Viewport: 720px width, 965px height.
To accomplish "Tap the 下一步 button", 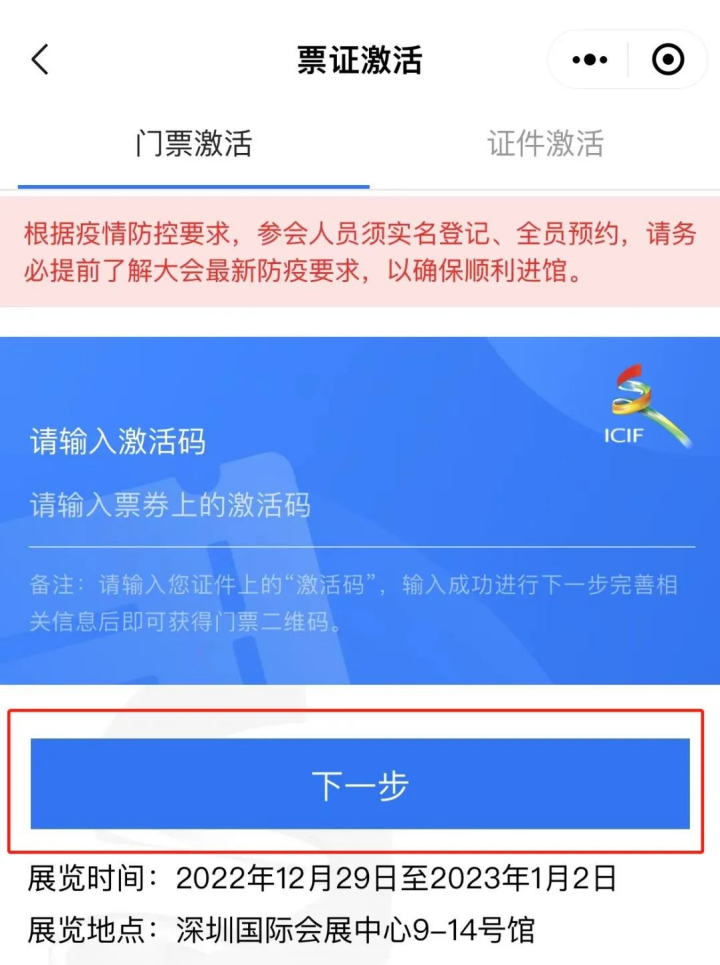I will pos(360,785).
